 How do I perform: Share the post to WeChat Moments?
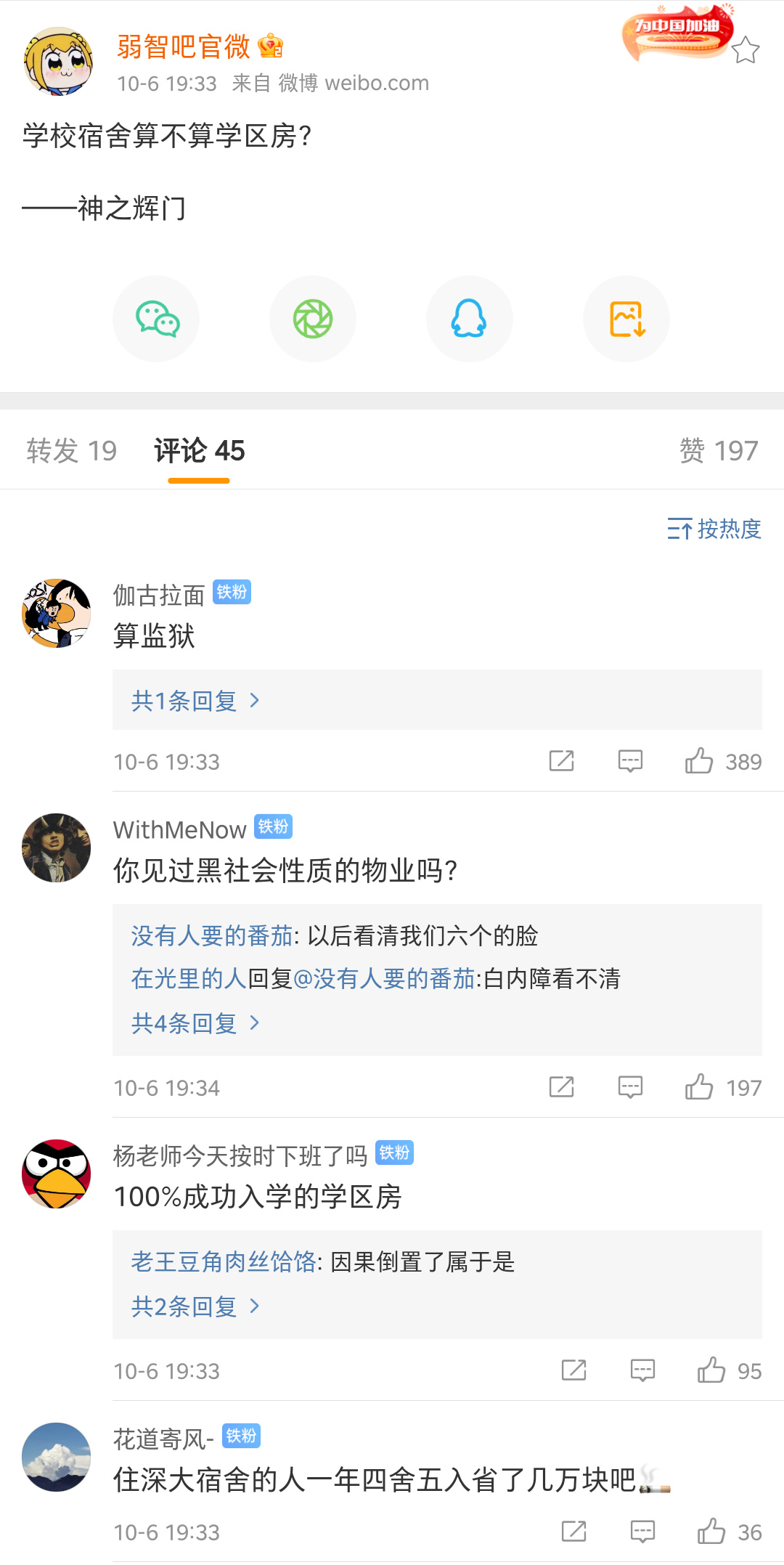pos(313,319)
